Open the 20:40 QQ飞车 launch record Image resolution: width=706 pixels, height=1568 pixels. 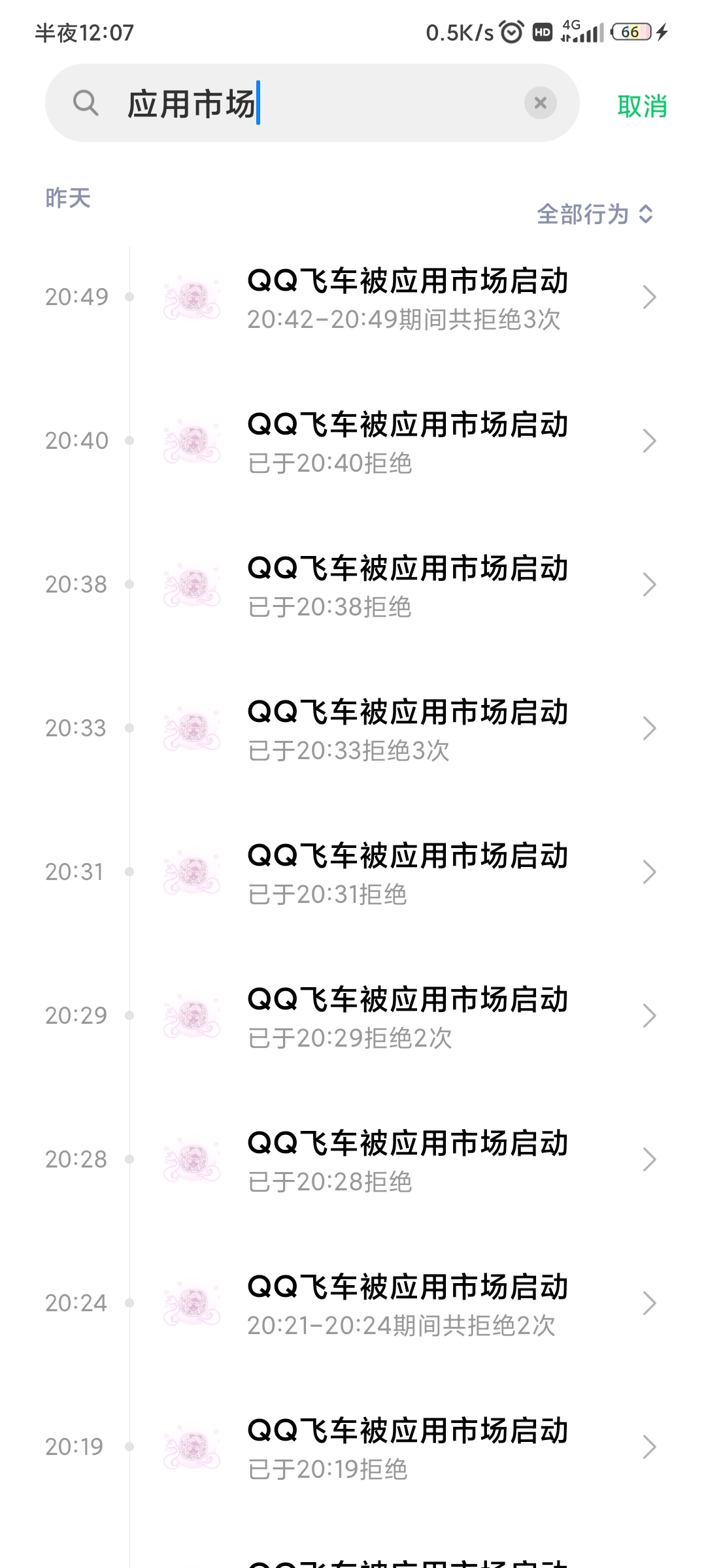(407, 442)
